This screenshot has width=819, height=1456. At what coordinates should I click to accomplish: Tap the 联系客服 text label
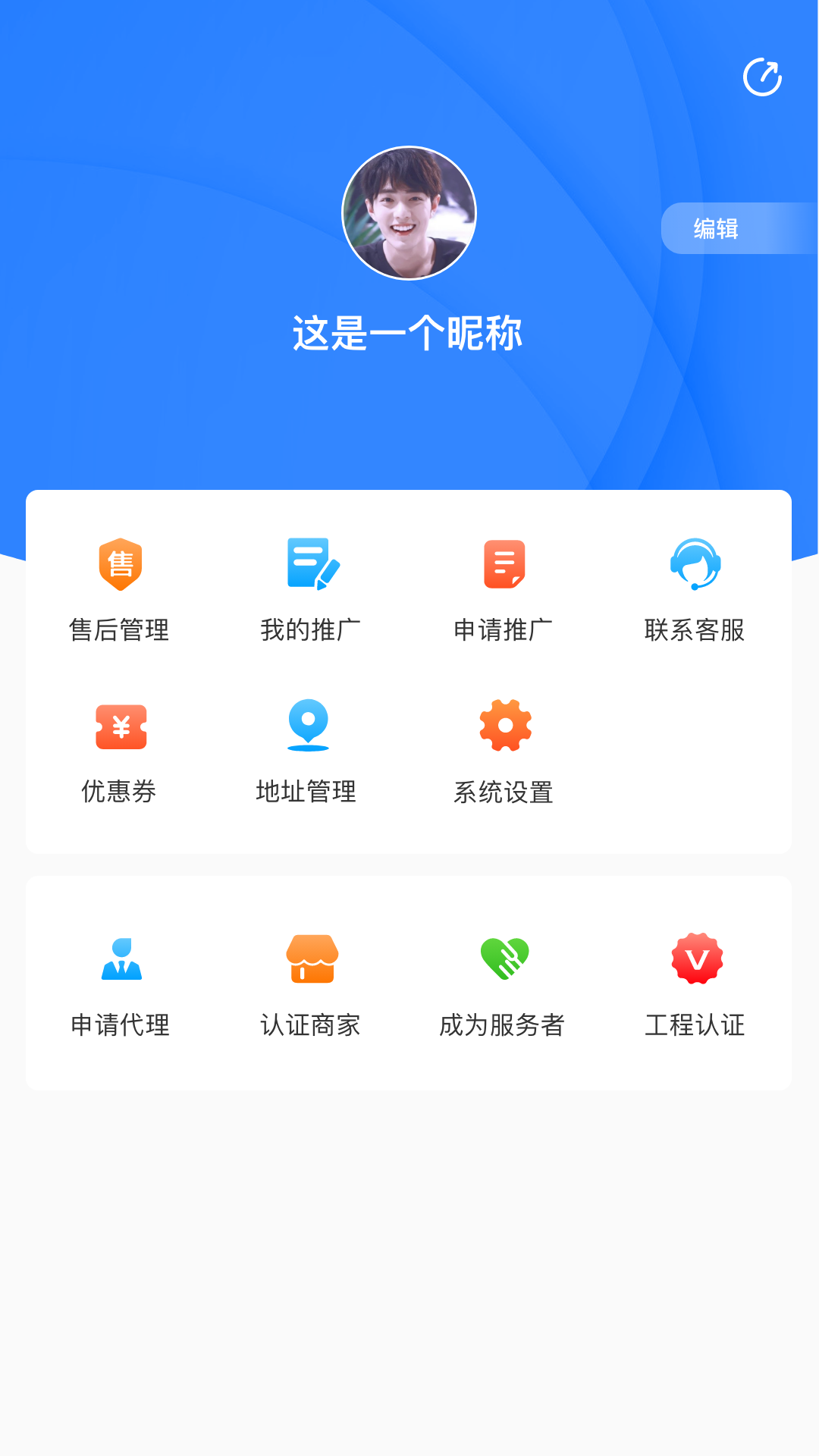[695, 629]
